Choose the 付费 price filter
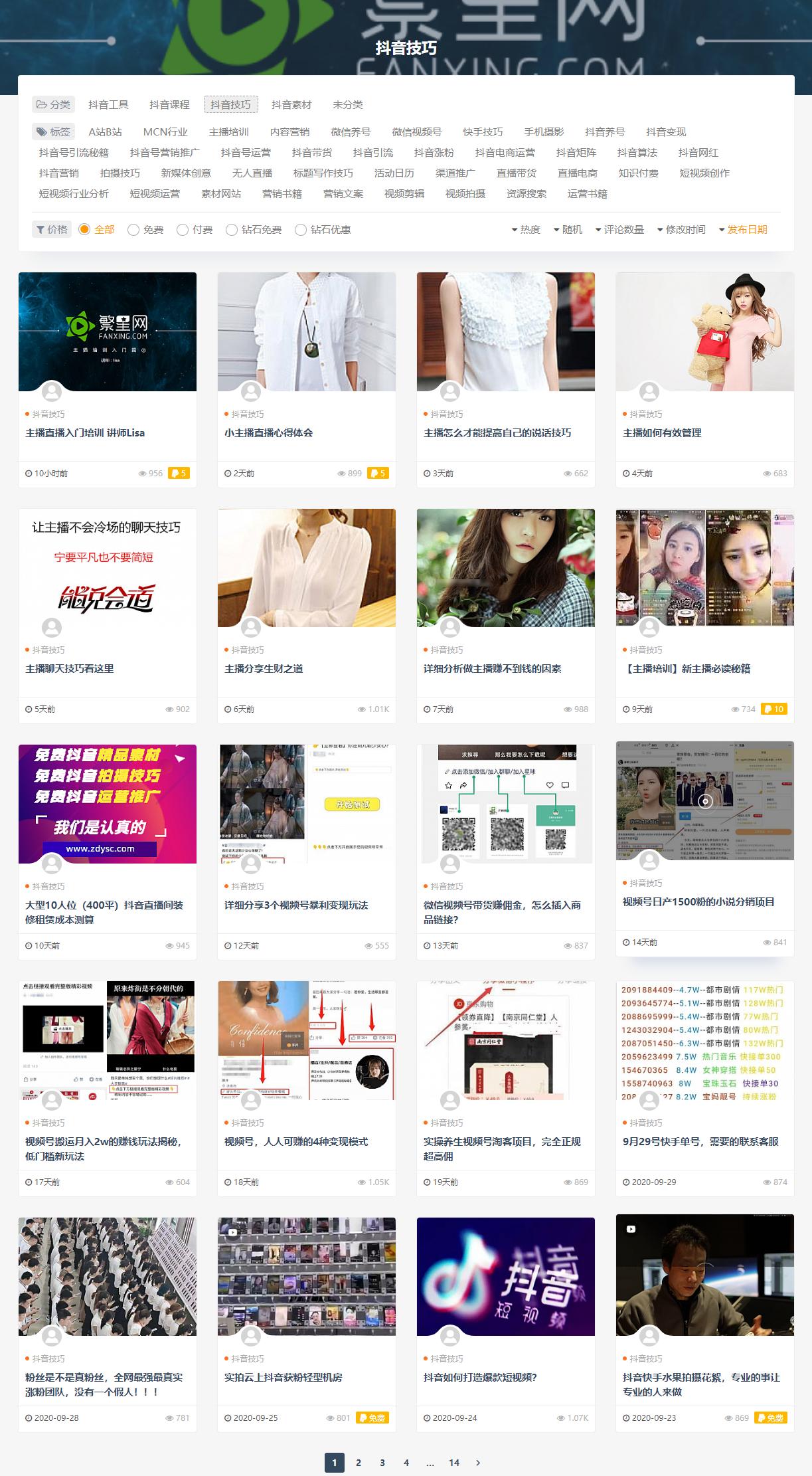Image resolution: width=812 pixels, height=1476 pixels. 195,230
